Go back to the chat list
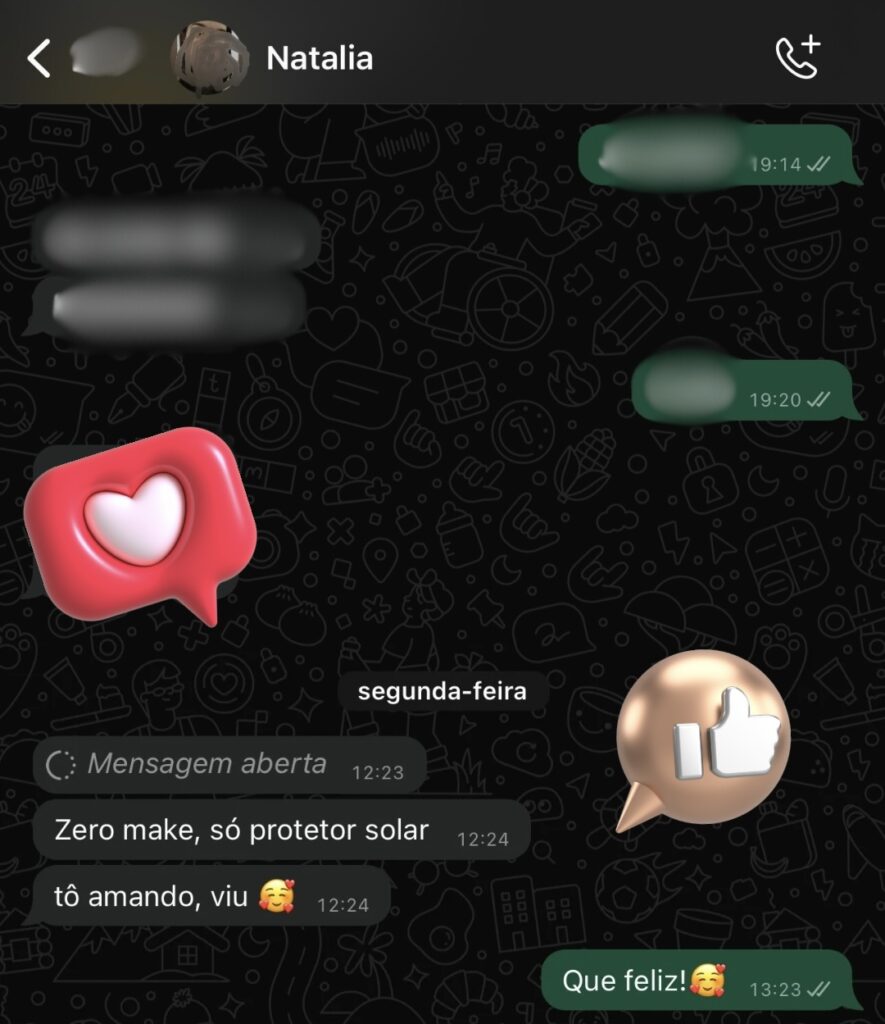885x1024 pixels. pyautogui.click(x=38, y=59)
